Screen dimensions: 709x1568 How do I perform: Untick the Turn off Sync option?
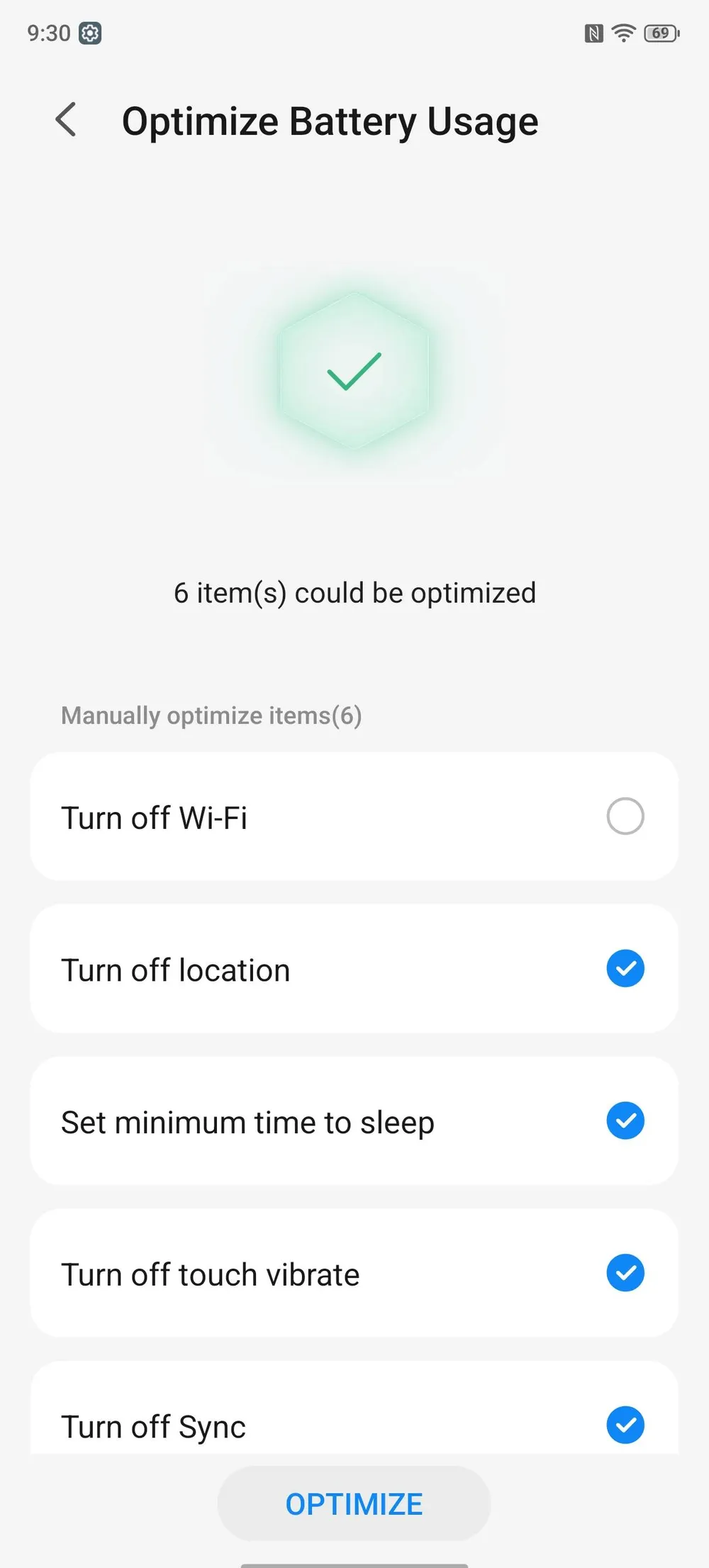(x=625, y=1425)
